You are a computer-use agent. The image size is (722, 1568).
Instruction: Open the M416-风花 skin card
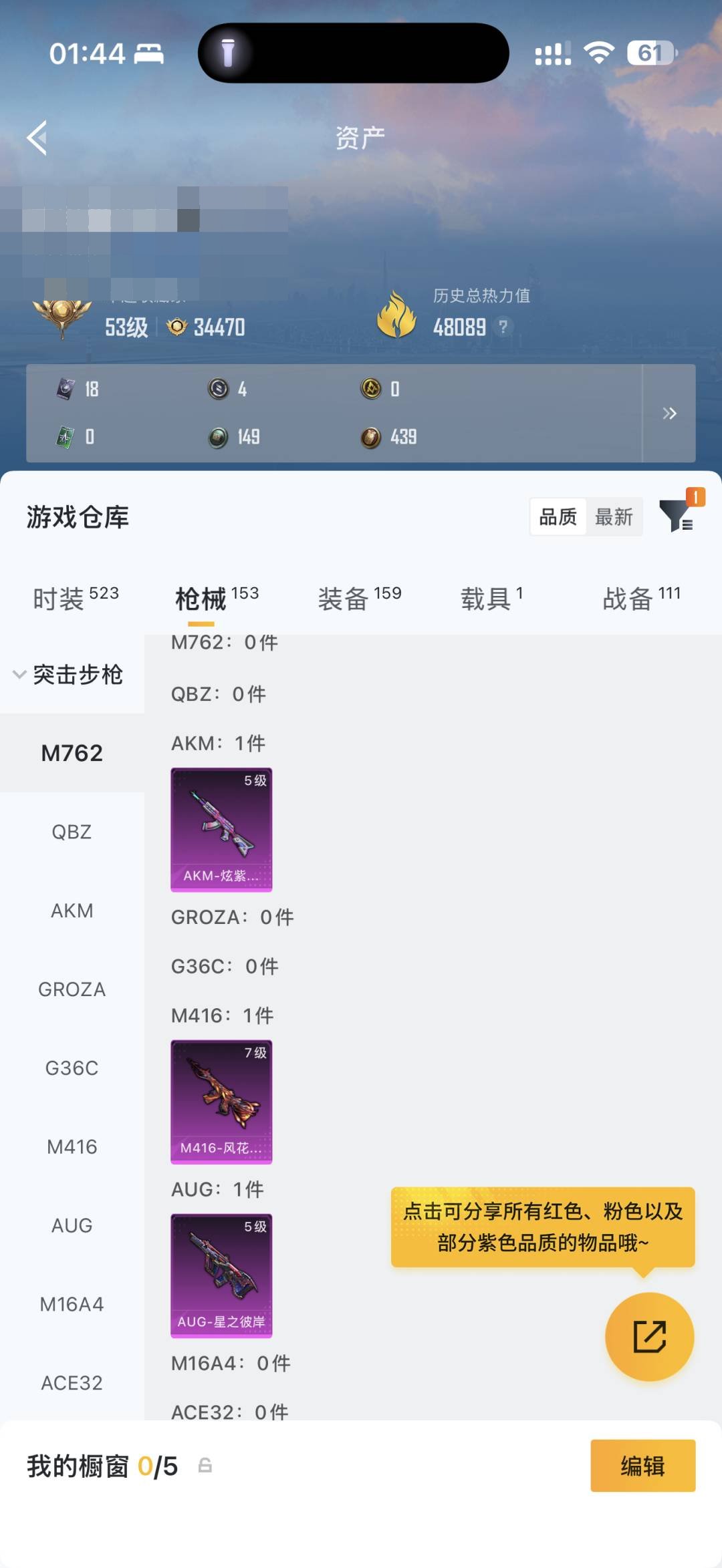click(221, 1102)
